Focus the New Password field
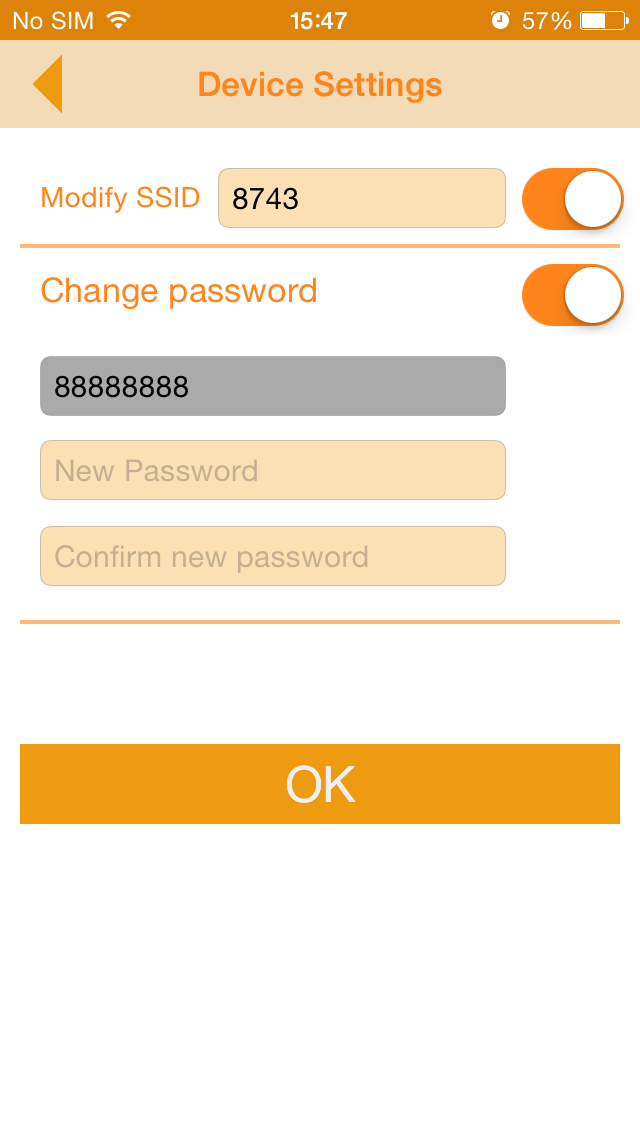 (273, 470)
